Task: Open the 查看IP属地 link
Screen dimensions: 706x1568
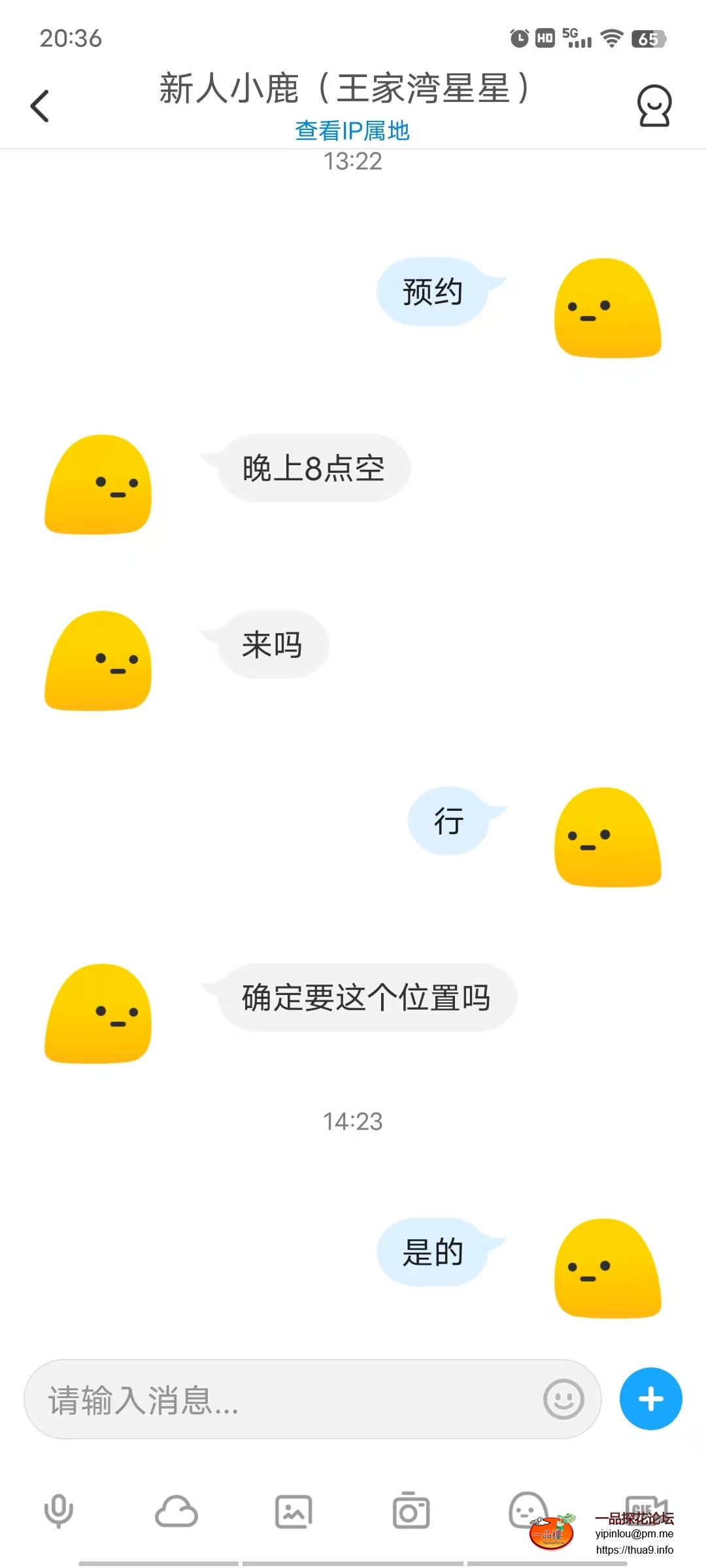Action: (x=352, y=131)
